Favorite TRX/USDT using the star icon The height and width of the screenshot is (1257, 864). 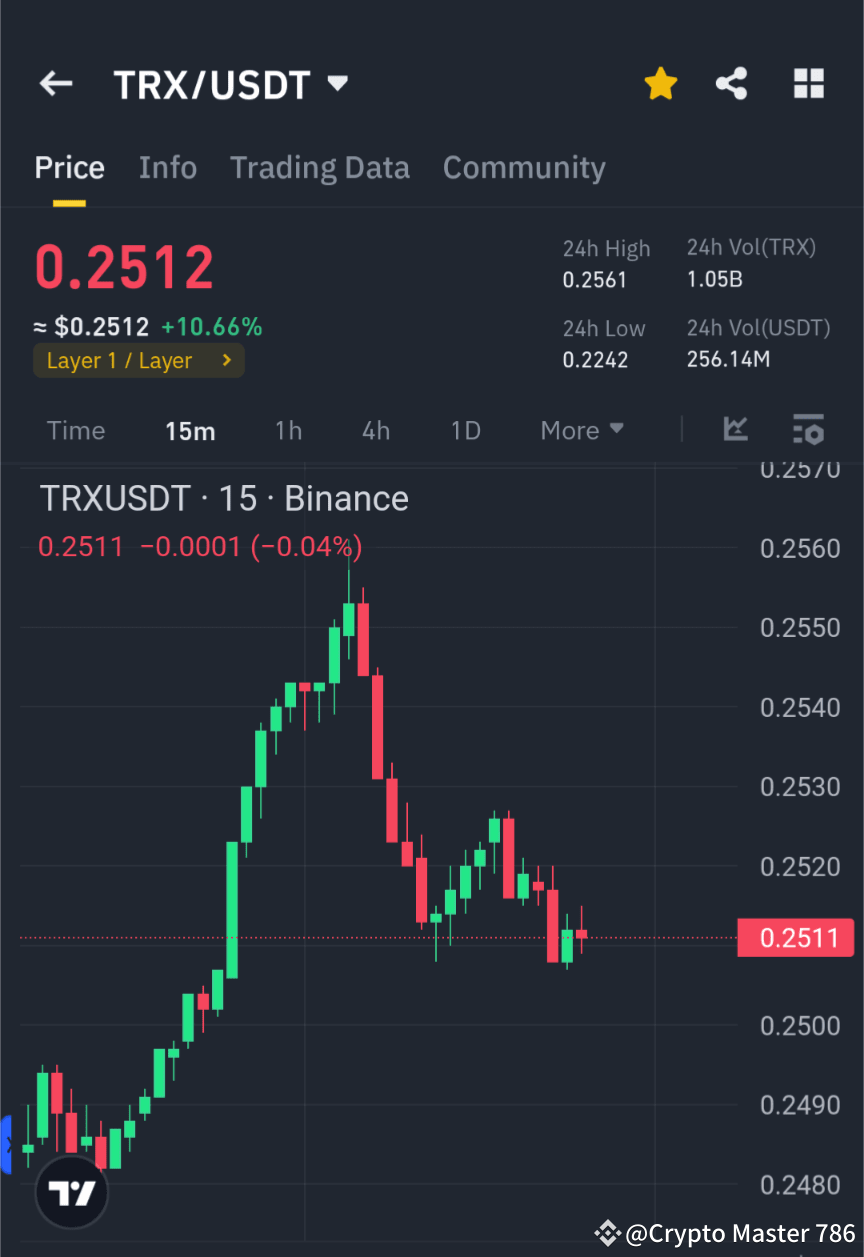coord(660,84)
